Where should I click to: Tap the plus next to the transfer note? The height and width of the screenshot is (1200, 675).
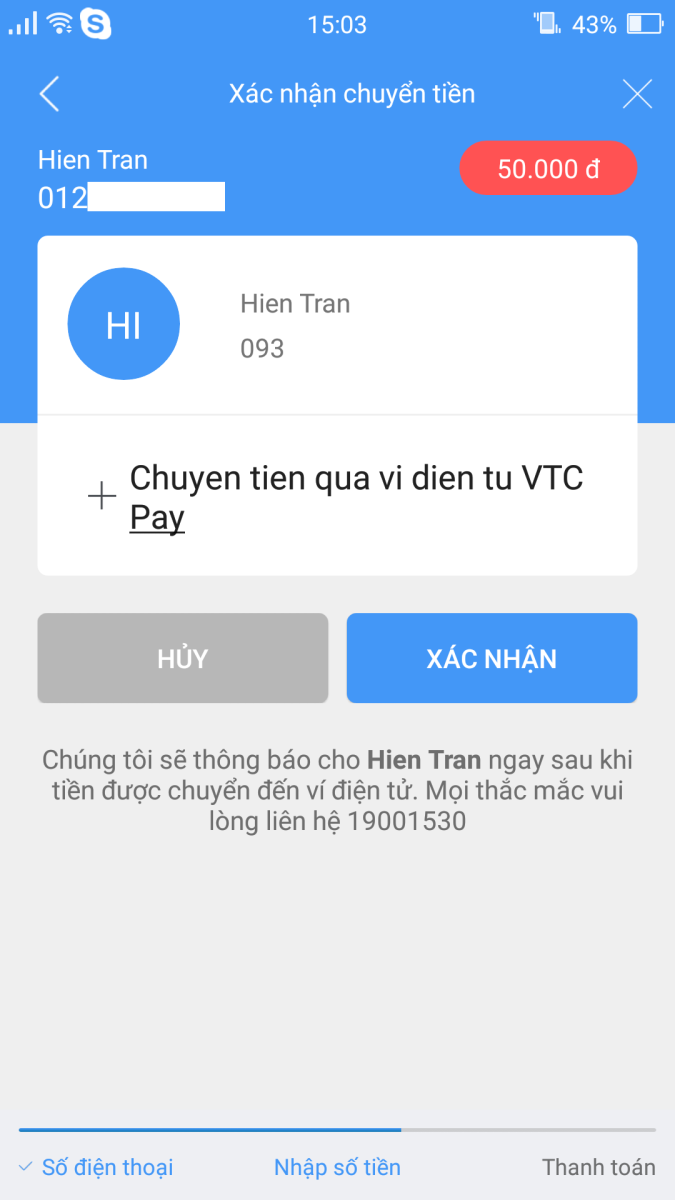coord(102,496)
